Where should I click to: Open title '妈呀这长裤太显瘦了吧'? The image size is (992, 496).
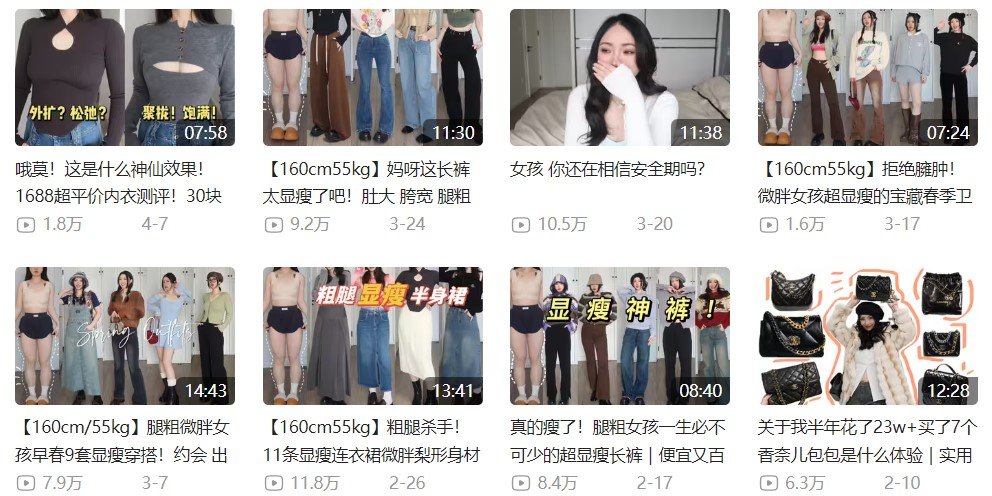(x=370, y=182)
